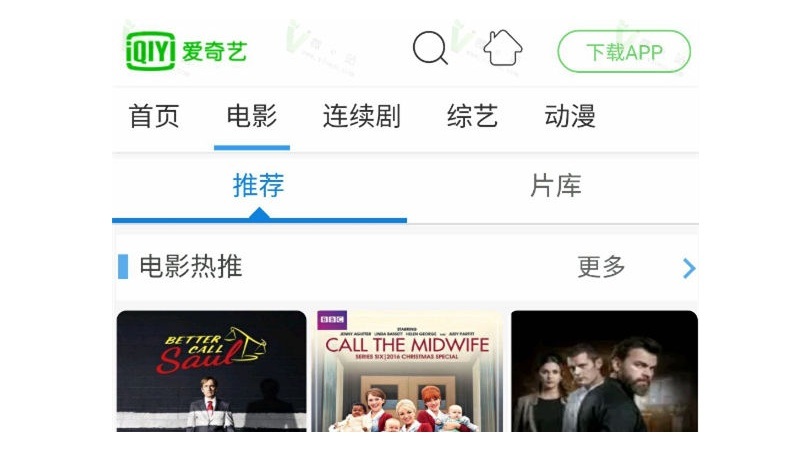Select the 电影 tab
The image size is (812, 451).
point(252,116)
